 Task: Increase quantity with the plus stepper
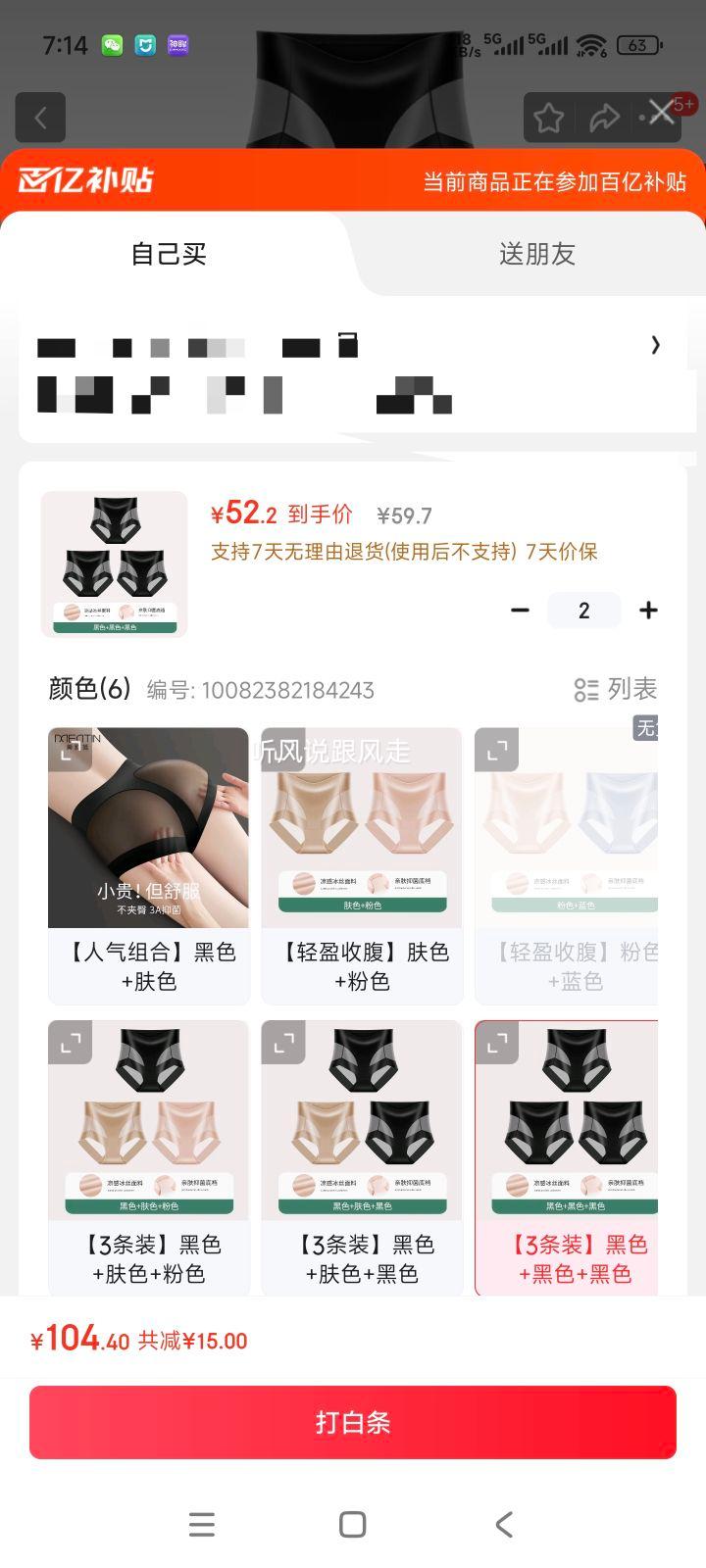pos(648,610)
